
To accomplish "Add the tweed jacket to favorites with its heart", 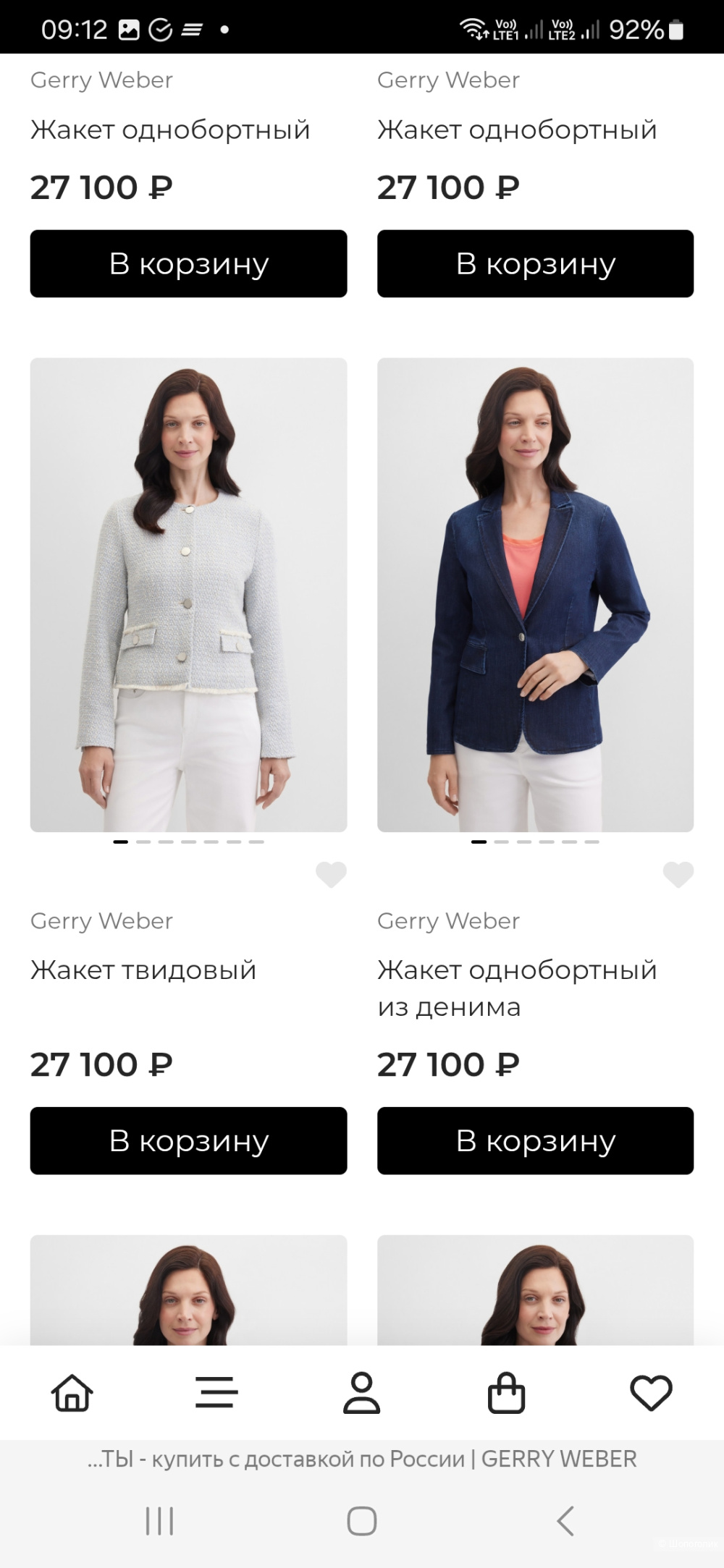I will coord(332,875).
